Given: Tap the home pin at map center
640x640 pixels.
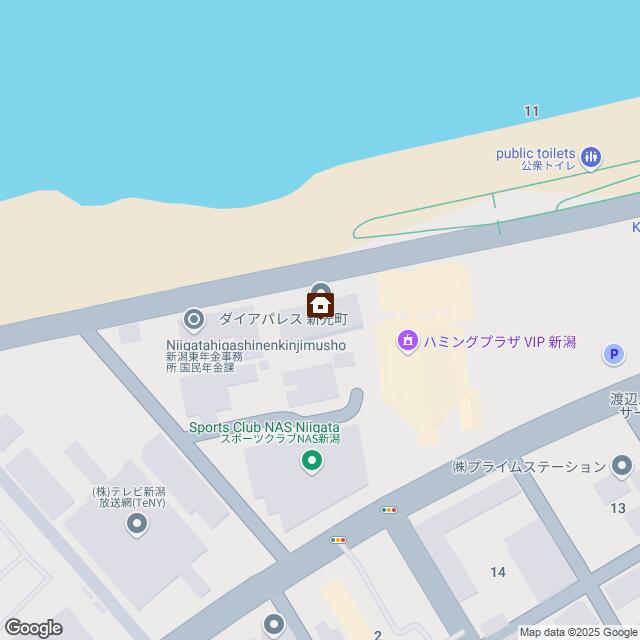Looking at the screenshot, I should tap(320, 303).
